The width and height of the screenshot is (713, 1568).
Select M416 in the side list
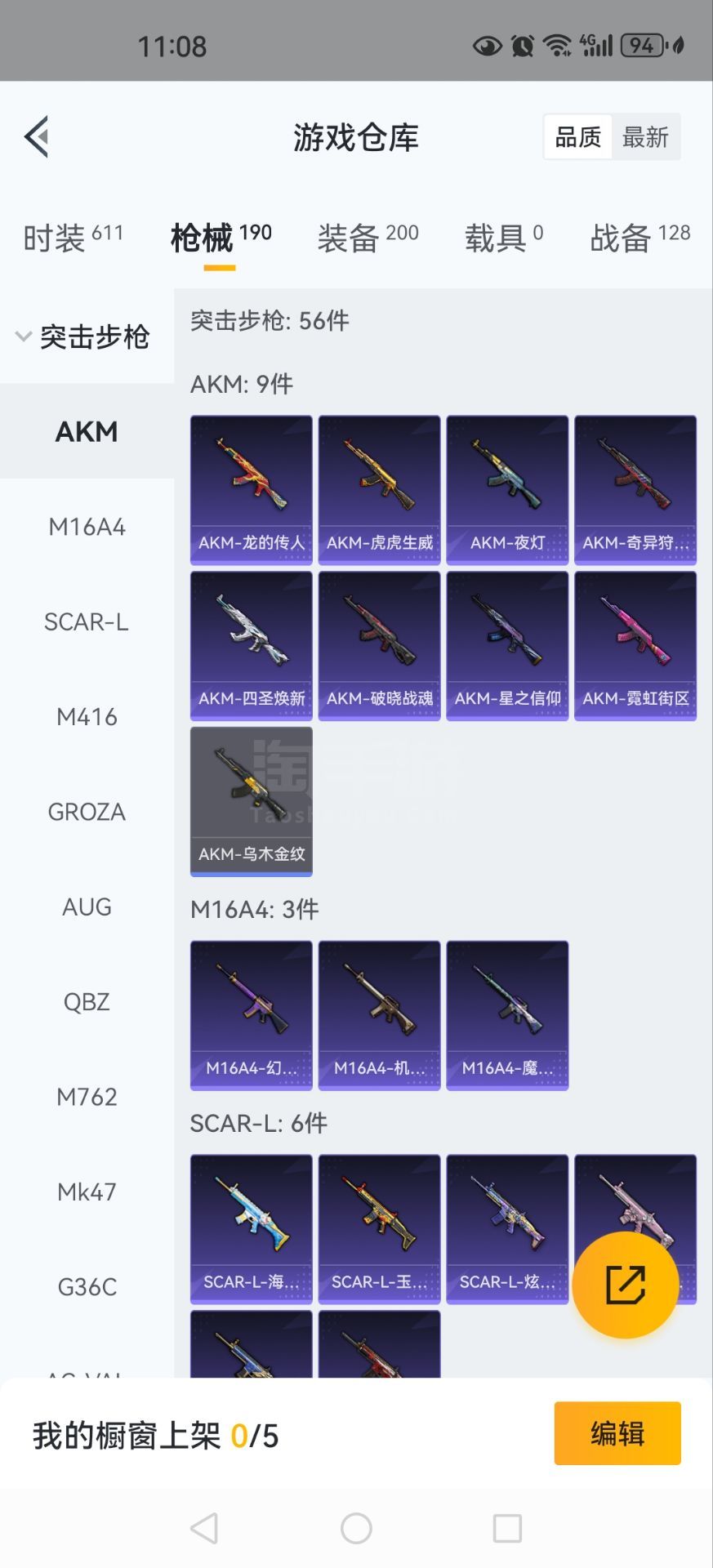87,717
